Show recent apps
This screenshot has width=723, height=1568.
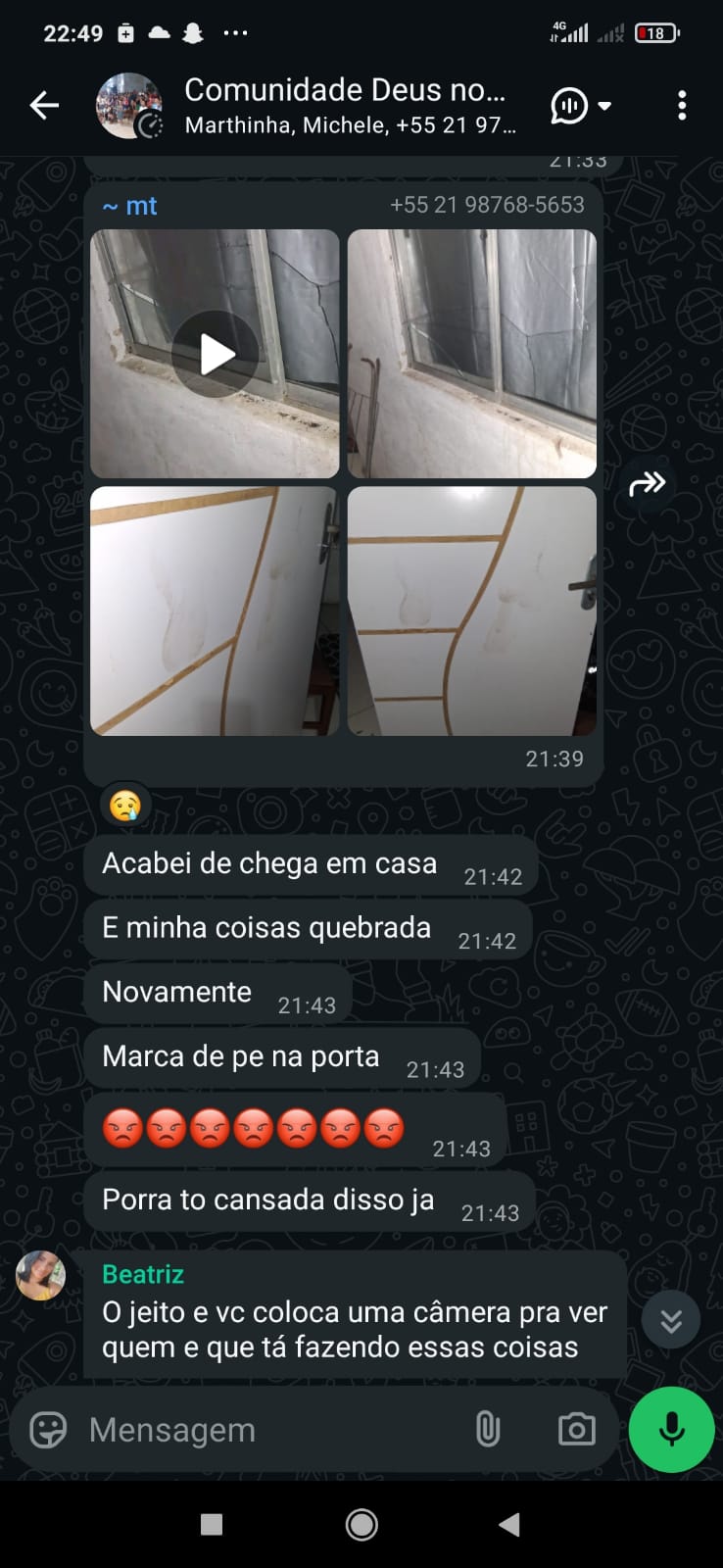click(212, 1524)
